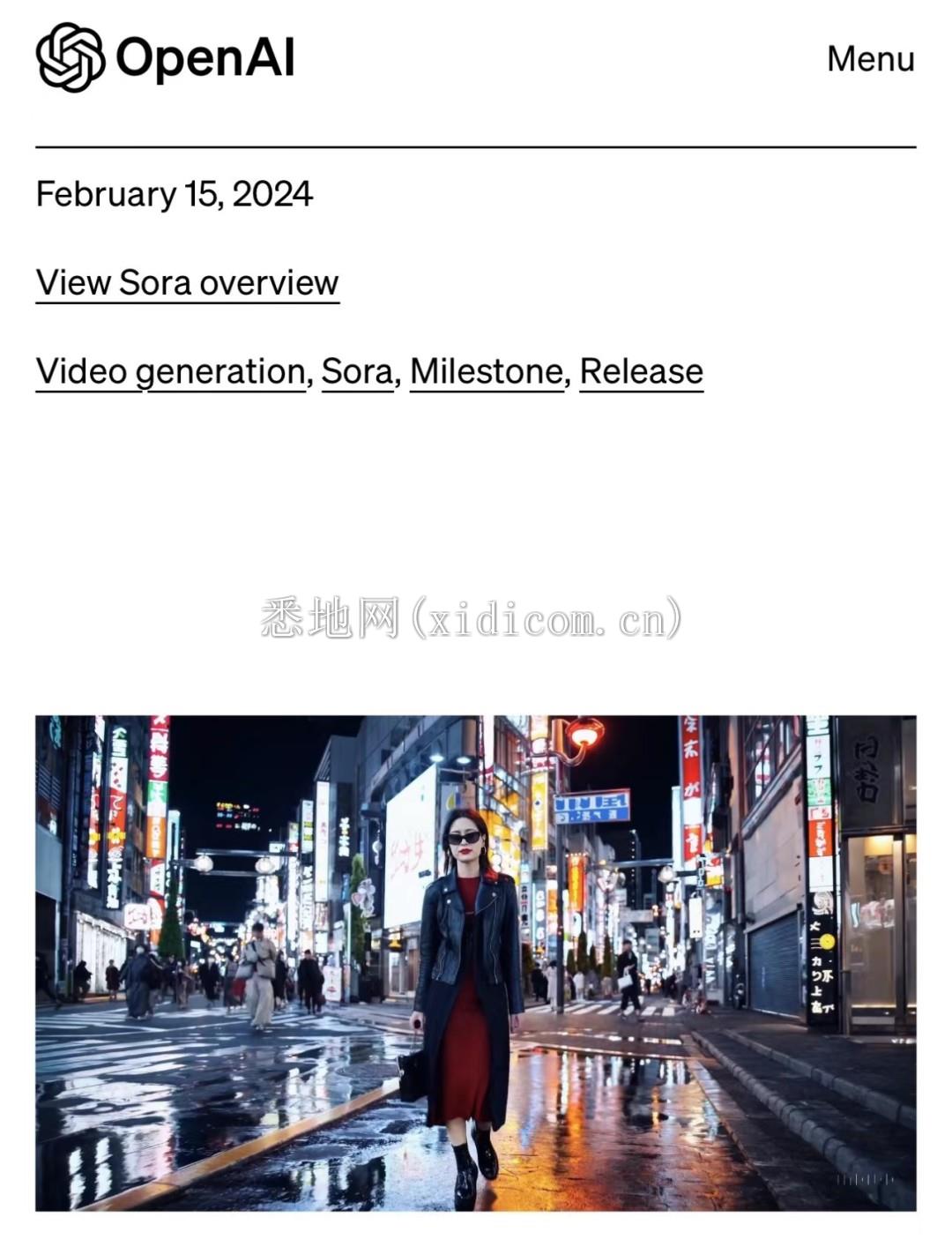Image resolution: width=952 pixels, height=1247 pixels.
Task: Play the Sora Tokyo street video
Action: [x=475, y=962]
